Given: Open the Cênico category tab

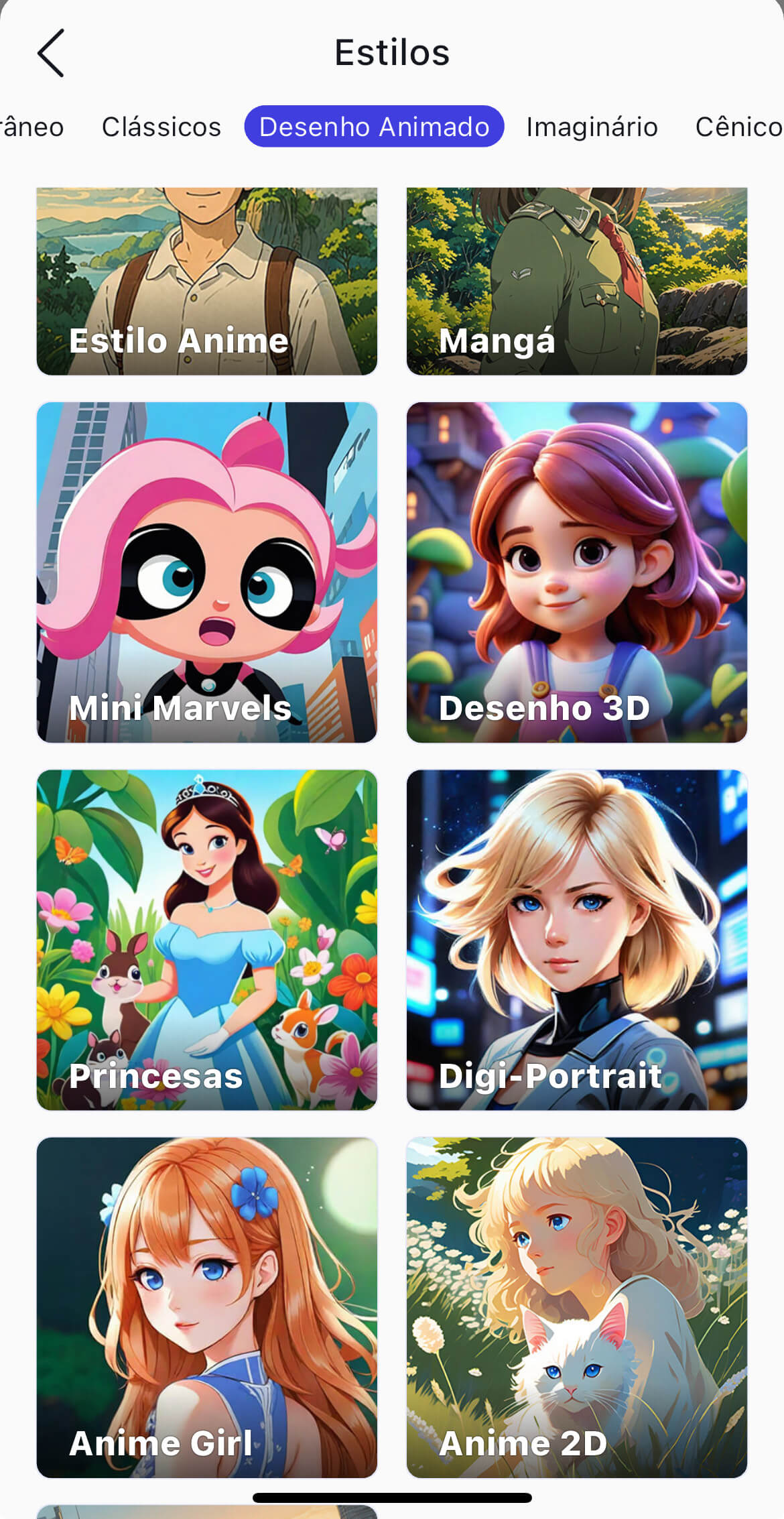Looking at the screenshot, I should (737, 126).
